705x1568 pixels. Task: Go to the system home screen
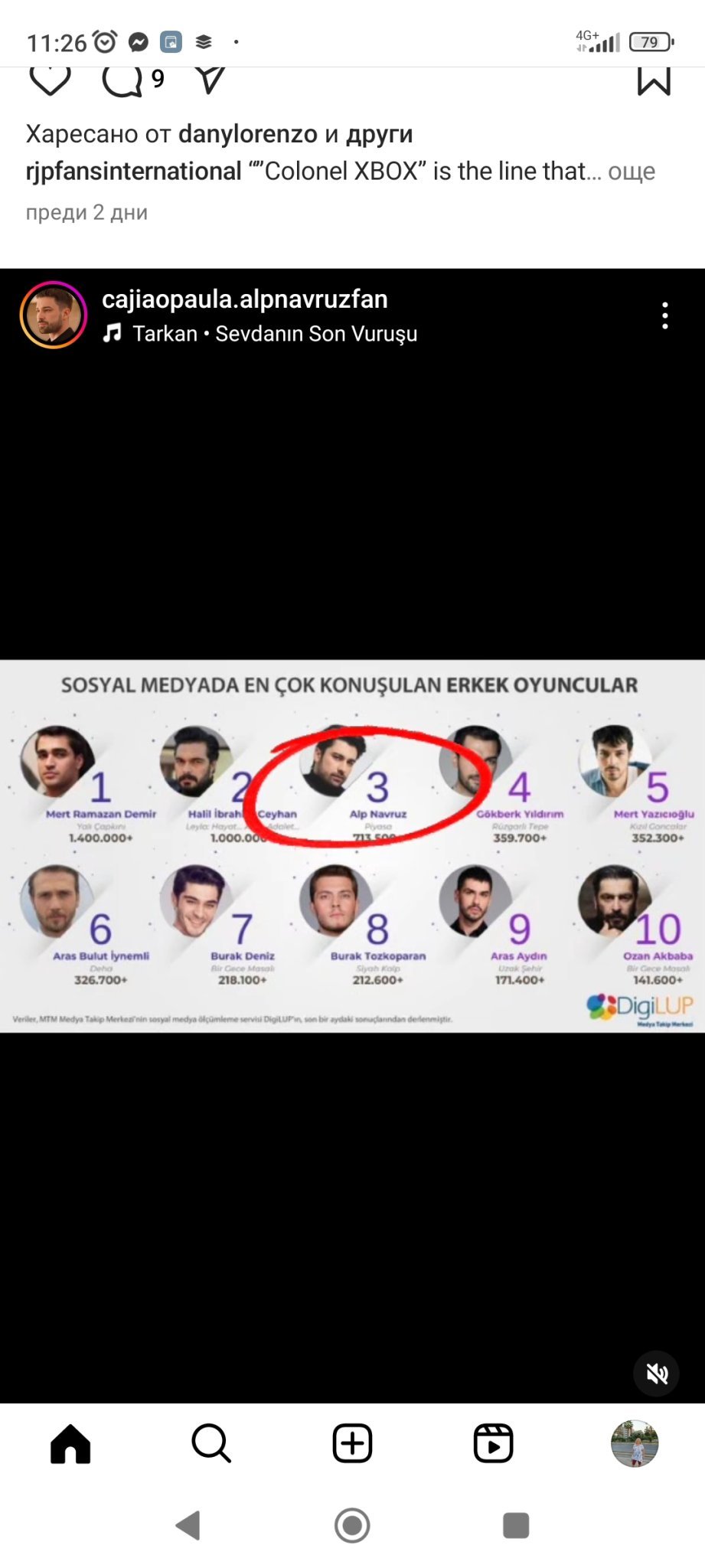[352, 1525]
